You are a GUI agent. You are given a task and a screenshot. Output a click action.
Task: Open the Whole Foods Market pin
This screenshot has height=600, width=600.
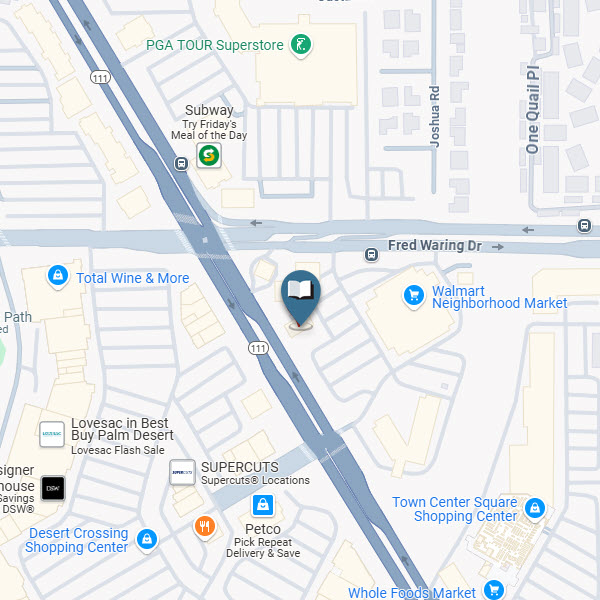click(x=492, y=591)
